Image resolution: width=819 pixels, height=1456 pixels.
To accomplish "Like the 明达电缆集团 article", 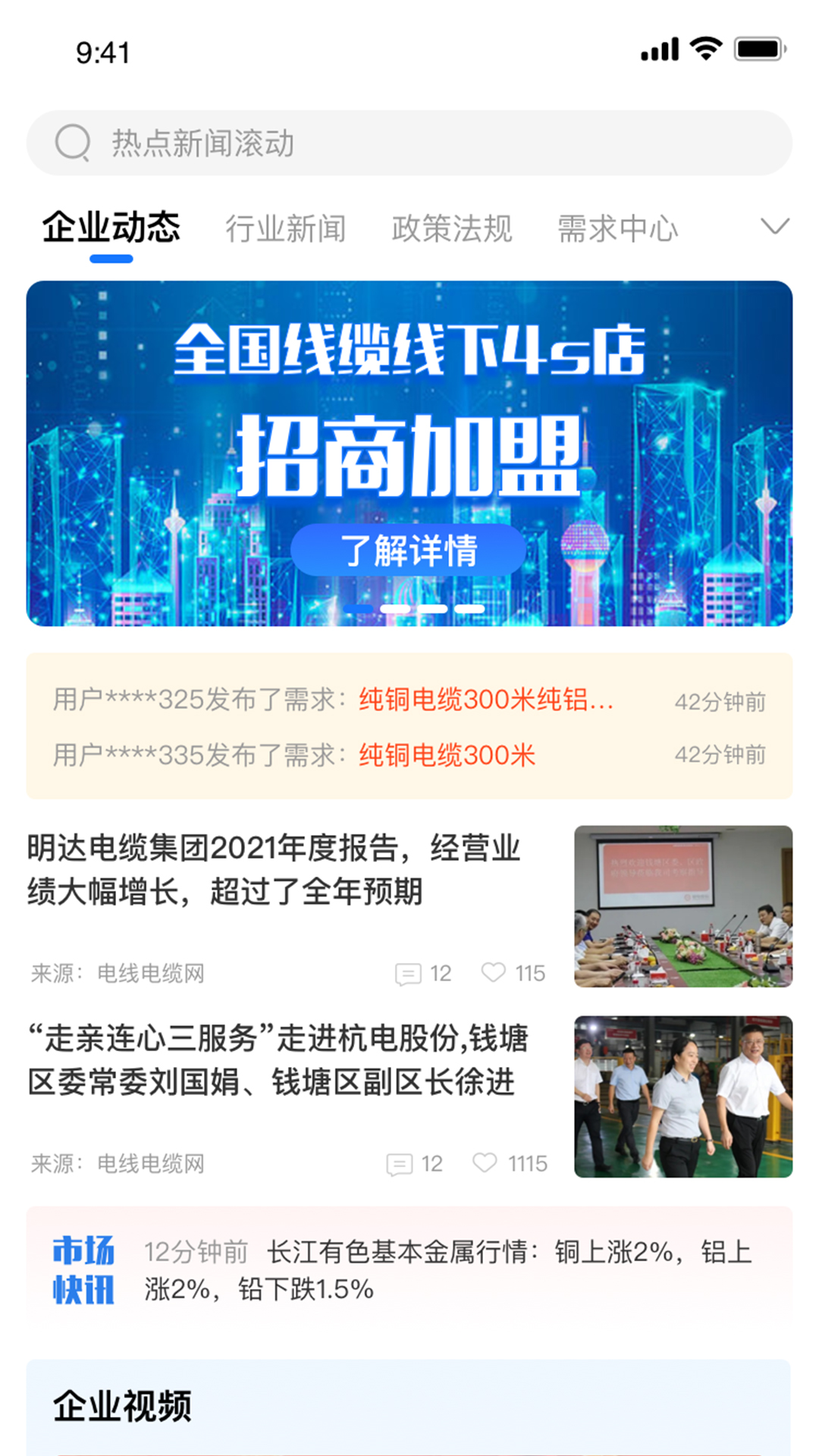I will pyautogui.click(x=494, y=972).
